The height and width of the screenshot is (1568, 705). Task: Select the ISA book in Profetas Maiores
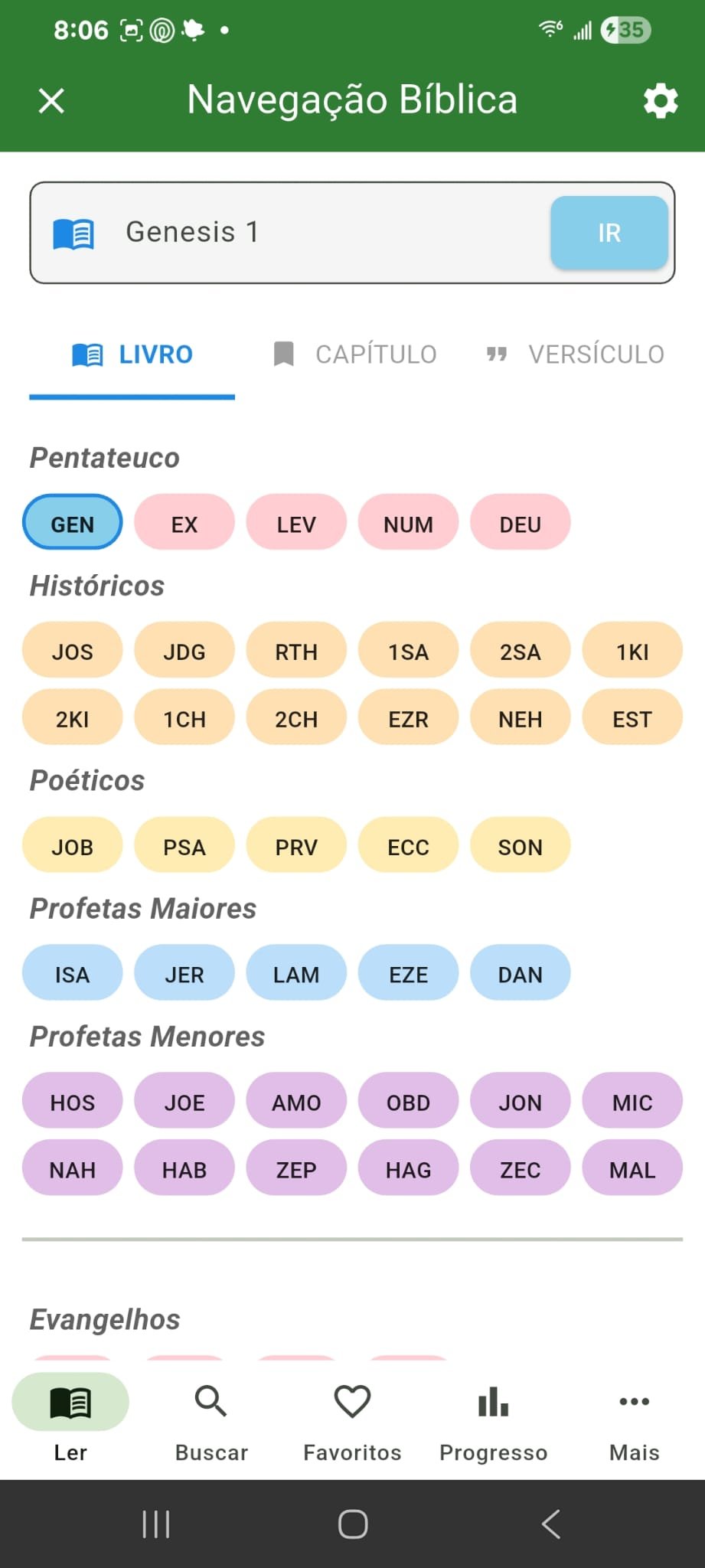[72, 973]
